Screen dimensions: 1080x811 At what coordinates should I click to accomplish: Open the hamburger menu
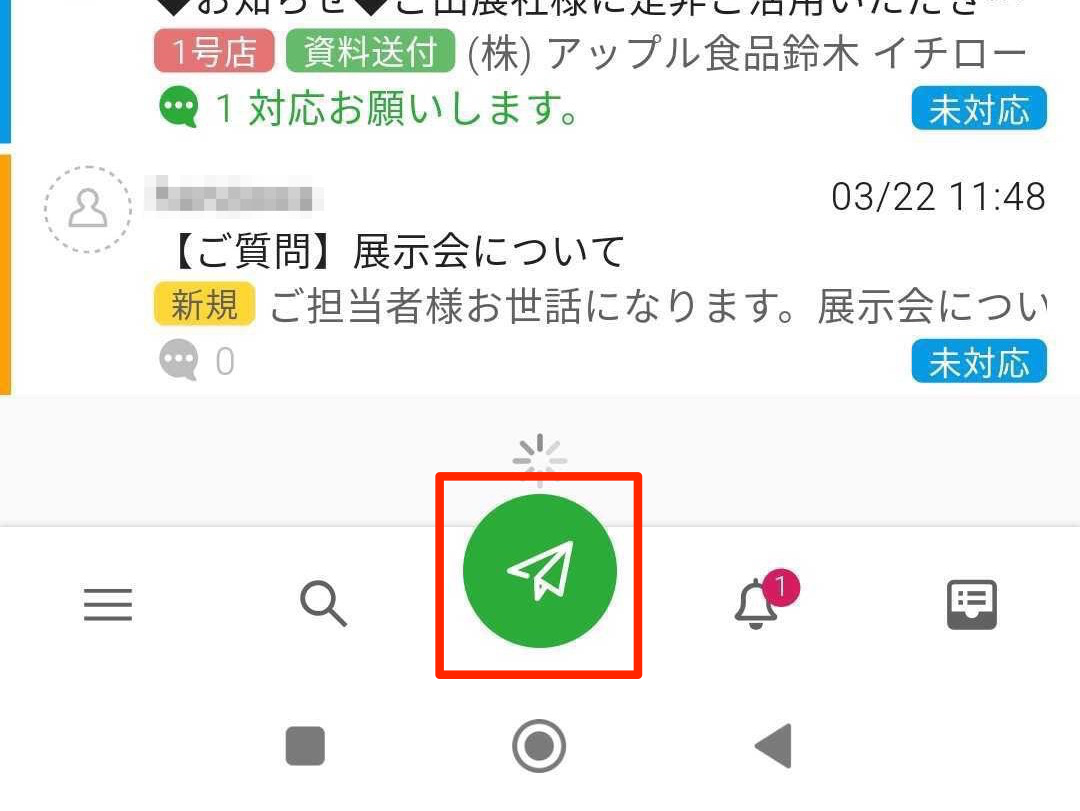click(108, 604)
